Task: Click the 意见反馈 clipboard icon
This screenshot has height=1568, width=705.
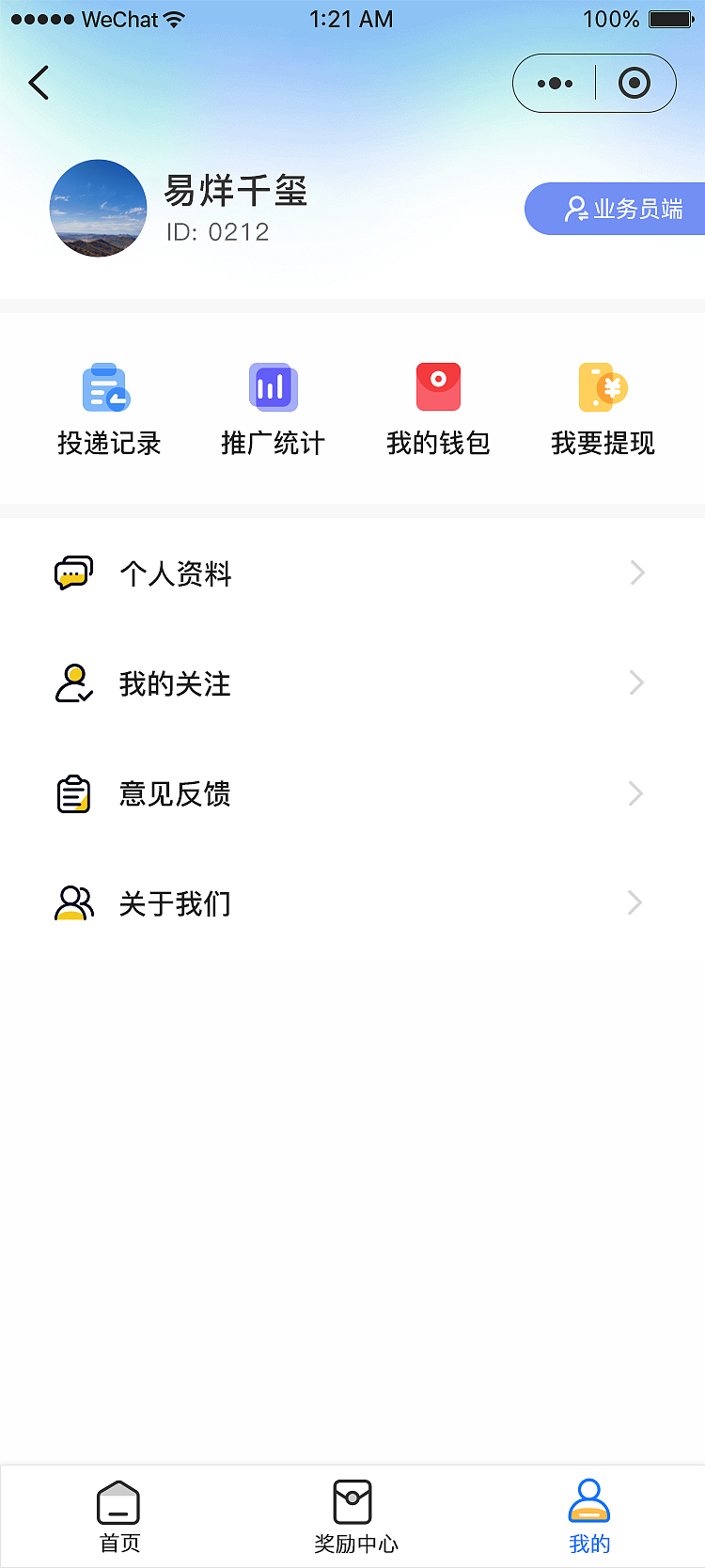Action: click(73, 792)
